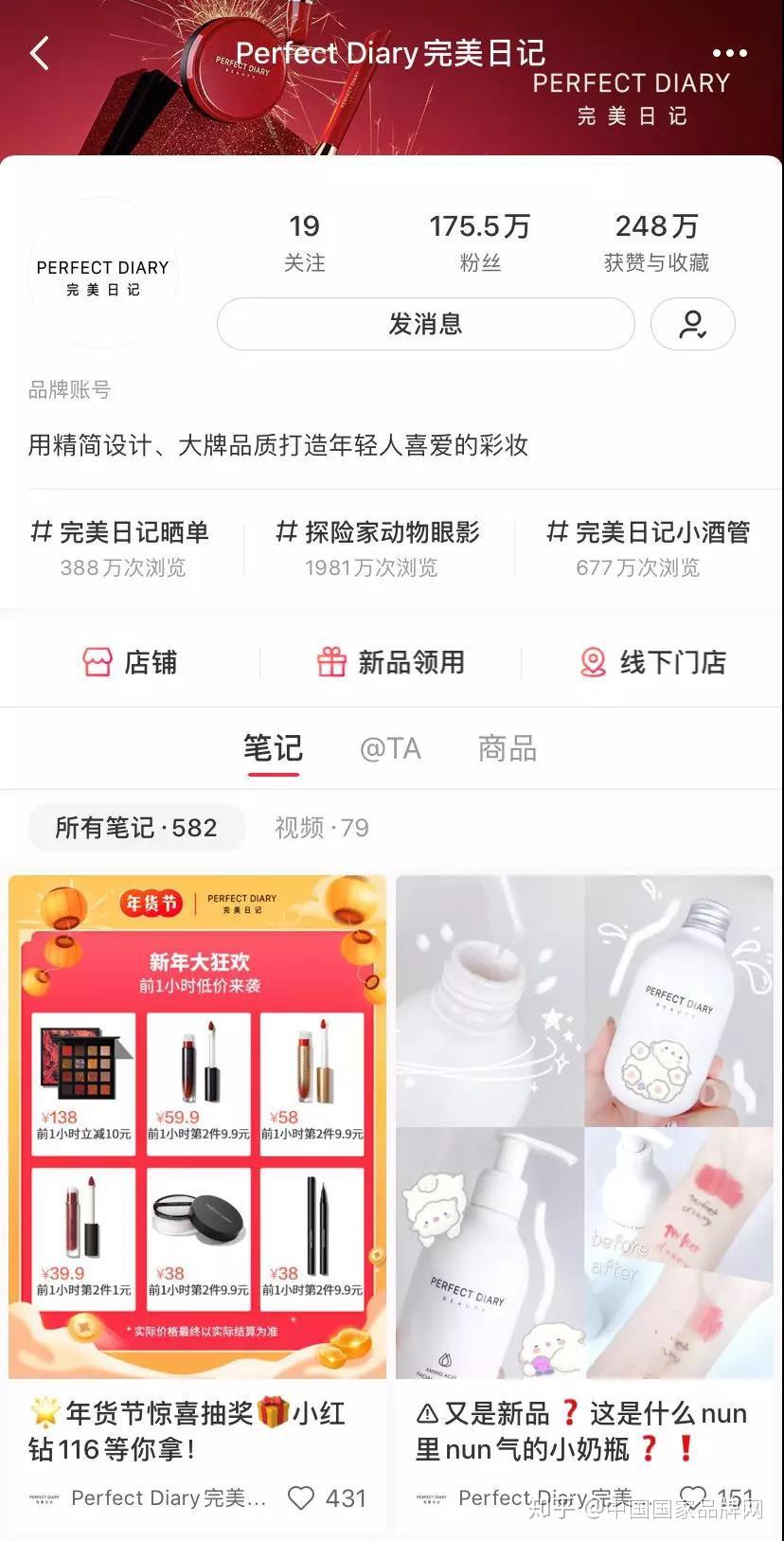Screen dimensions: 784x1541
Task: Open the 探险家动物眼影 hashtag topic
Action: [378, 547]
